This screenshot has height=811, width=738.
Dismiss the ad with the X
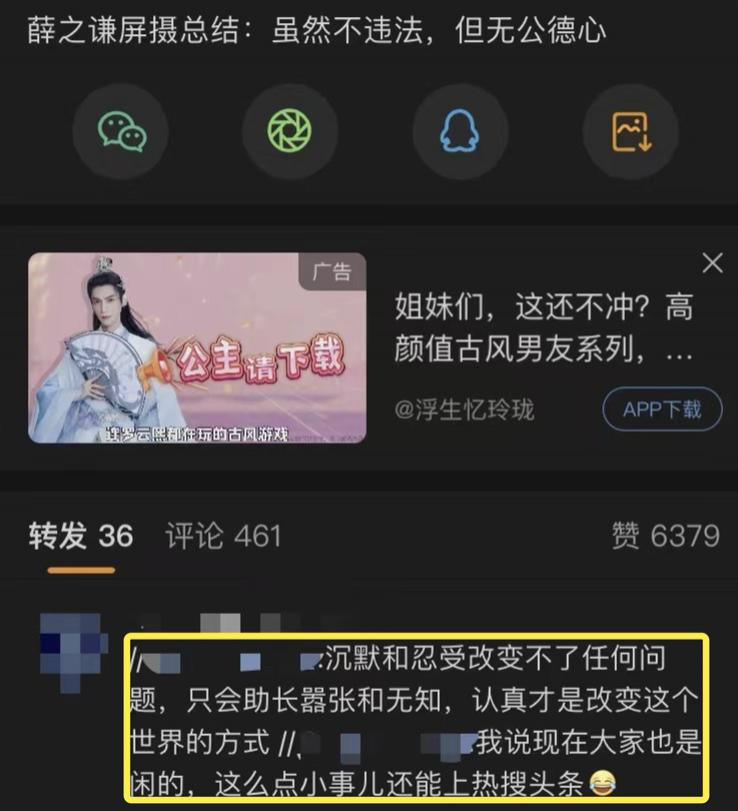click(x=712, y=263)
